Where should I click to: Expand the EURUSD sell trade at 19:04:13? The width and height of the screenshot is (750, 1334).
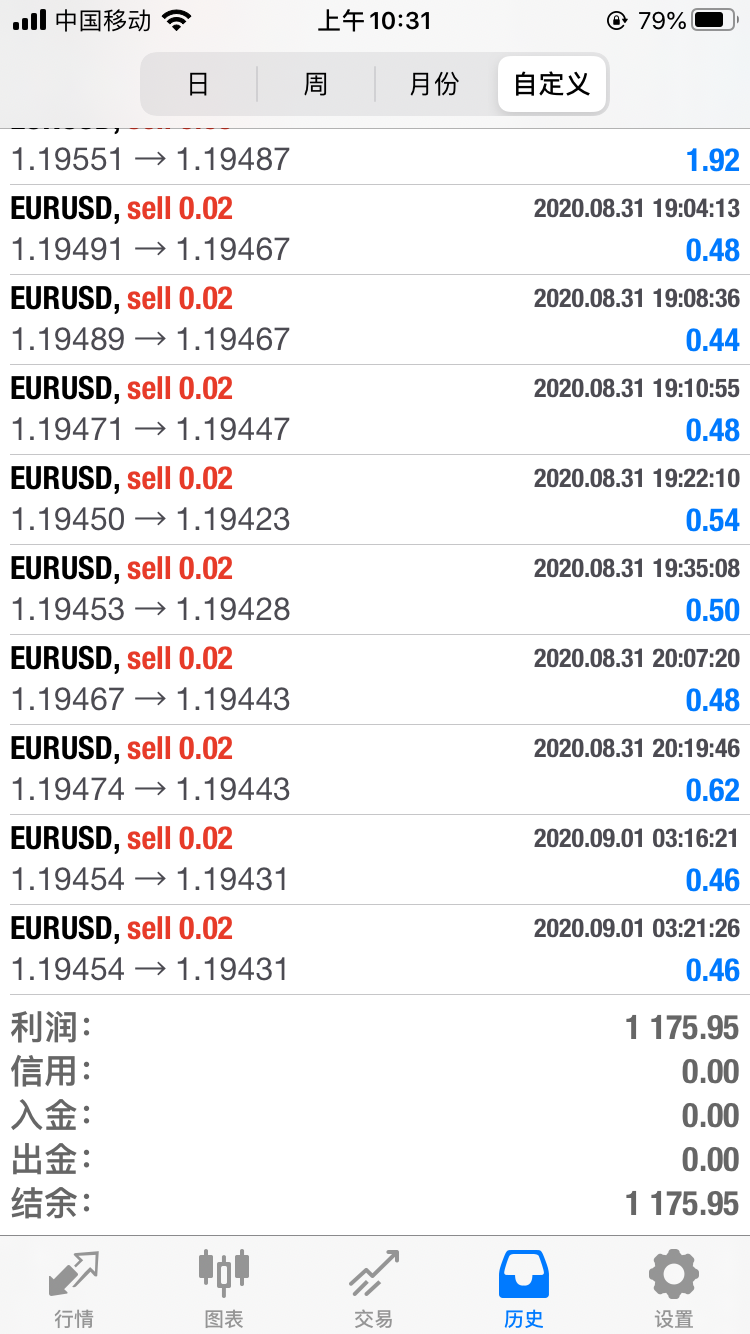point(375,229)
